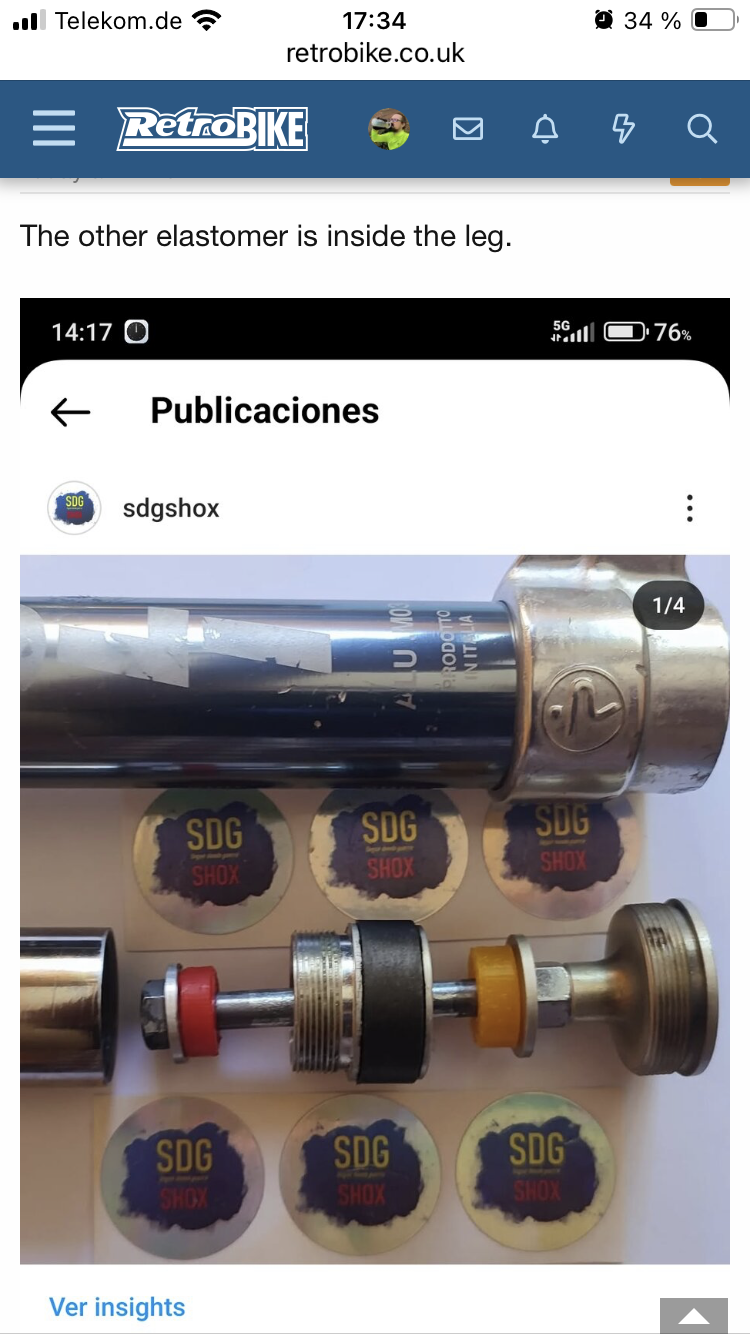
Task: Go to the RetroBike home page
Action: pyautogui.click(x=212, y=129)
